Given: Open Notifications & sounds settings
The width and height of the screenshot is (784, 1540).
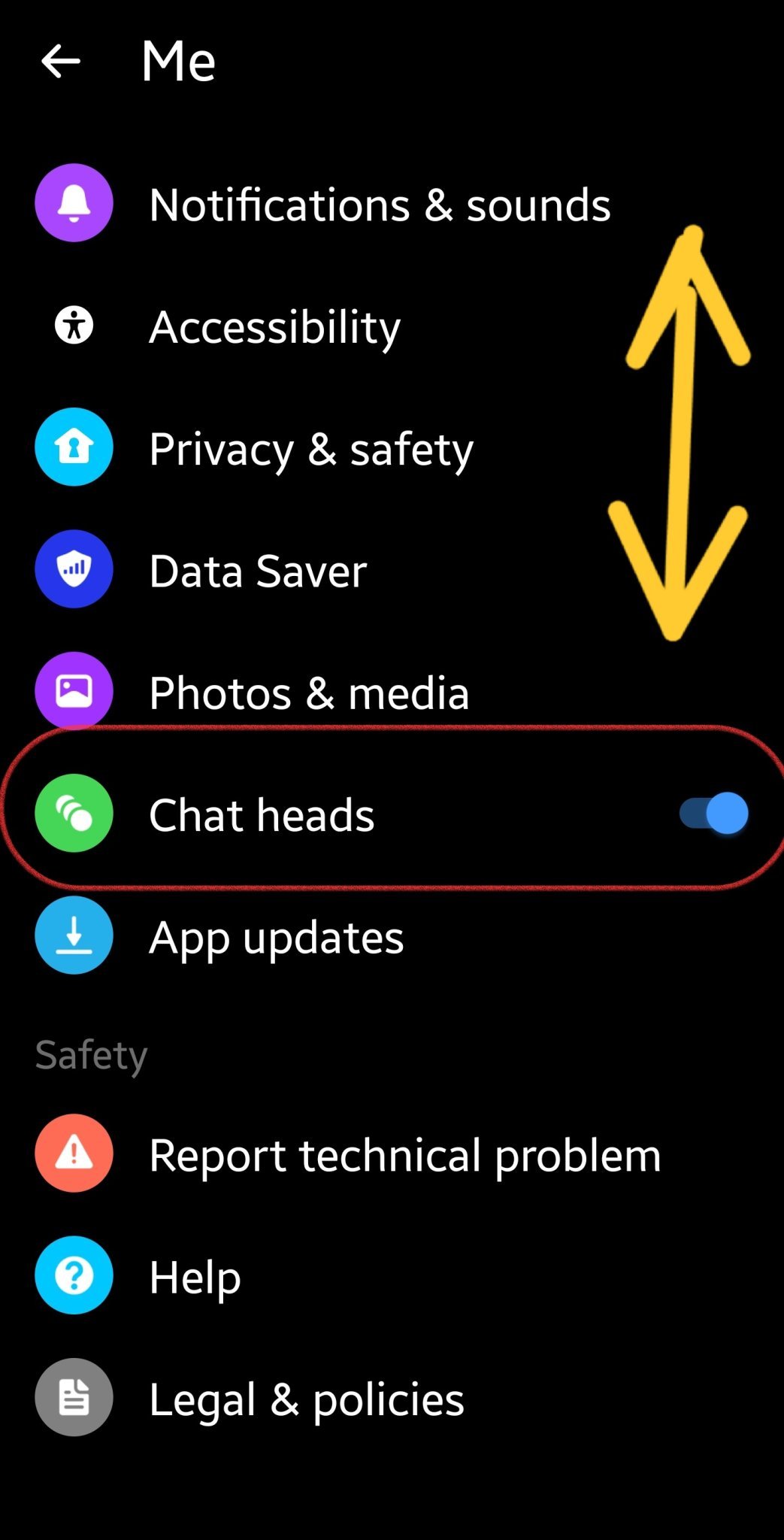Looking at the screenshot, I should point(380,205).
